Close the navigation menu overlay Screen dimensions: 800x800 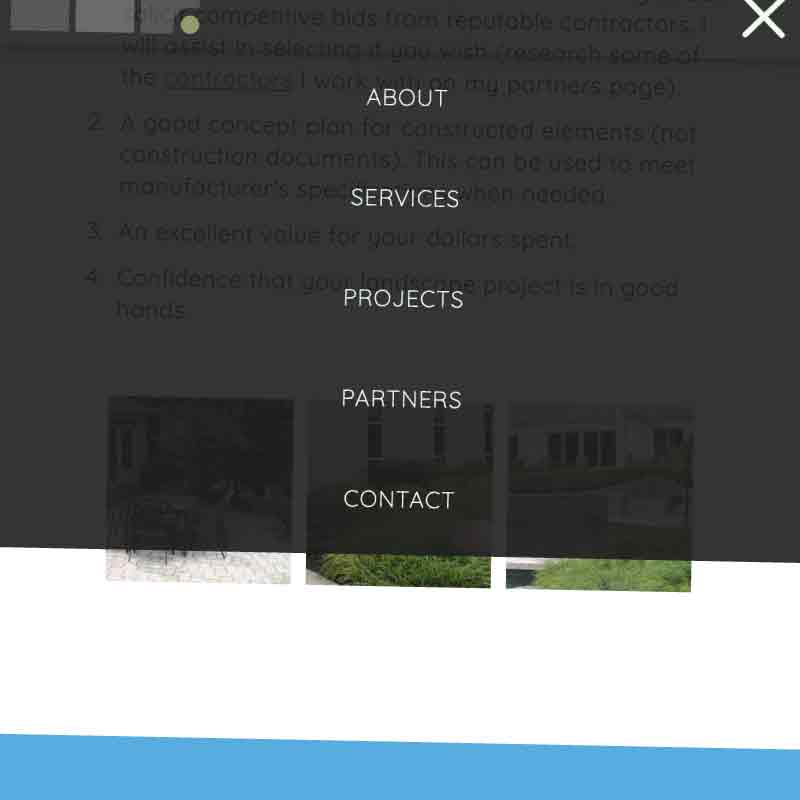[763, 18]
